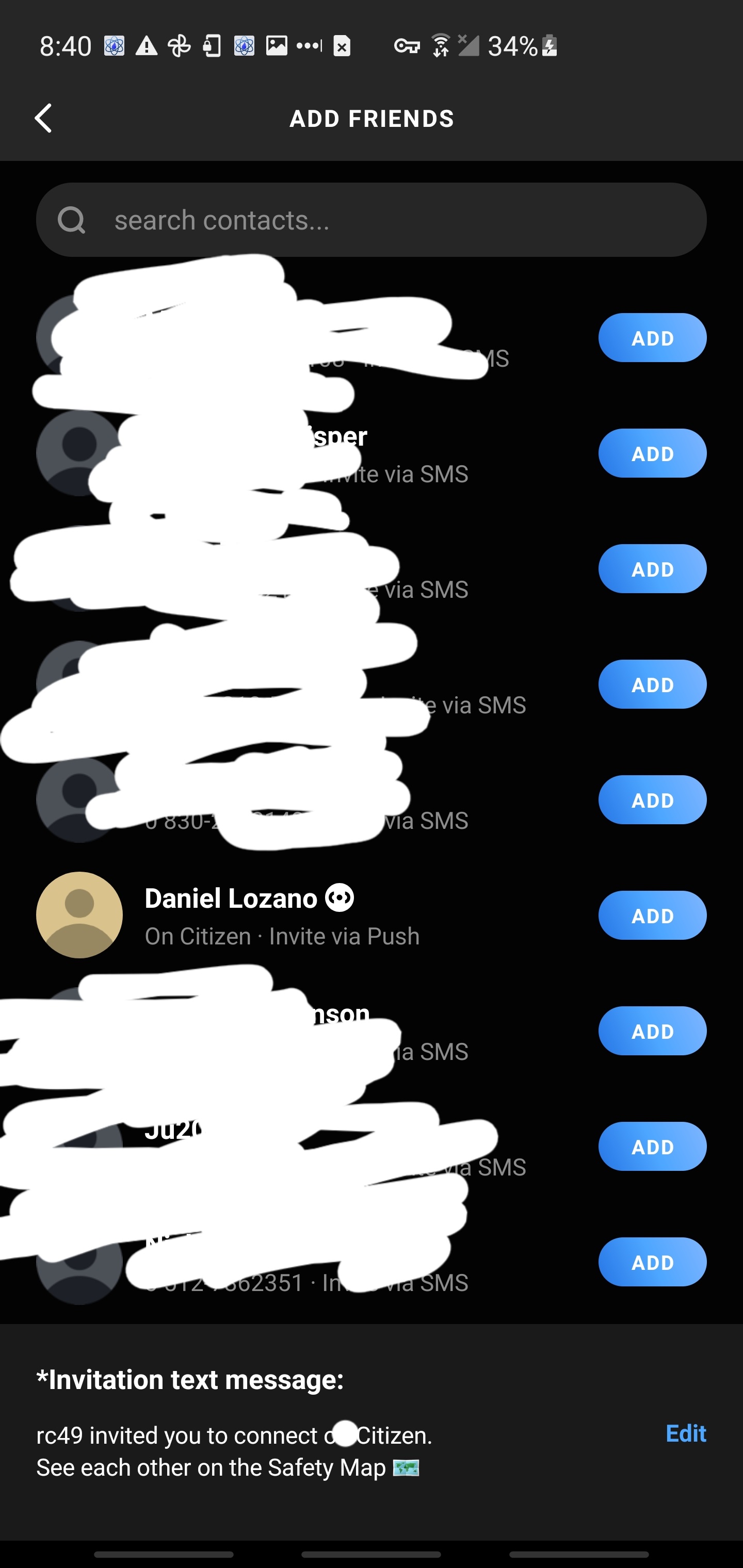The width and height of the screenshot is (743, 1568).
Task: Add the contact whose name ends in "isper"
Action: 652,453
